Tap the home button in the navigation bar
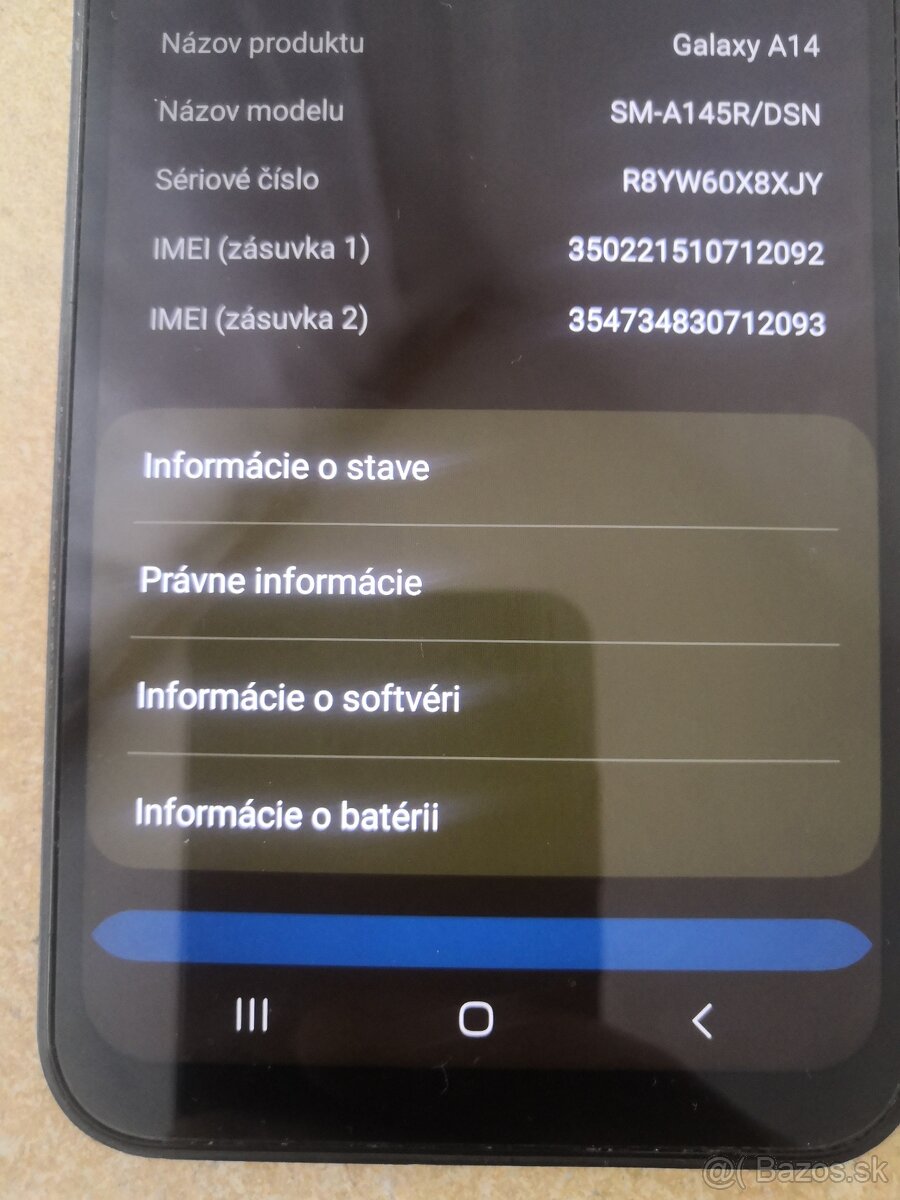The height and width of the screenshot is (1200, 900). [x=475, y=1018]
